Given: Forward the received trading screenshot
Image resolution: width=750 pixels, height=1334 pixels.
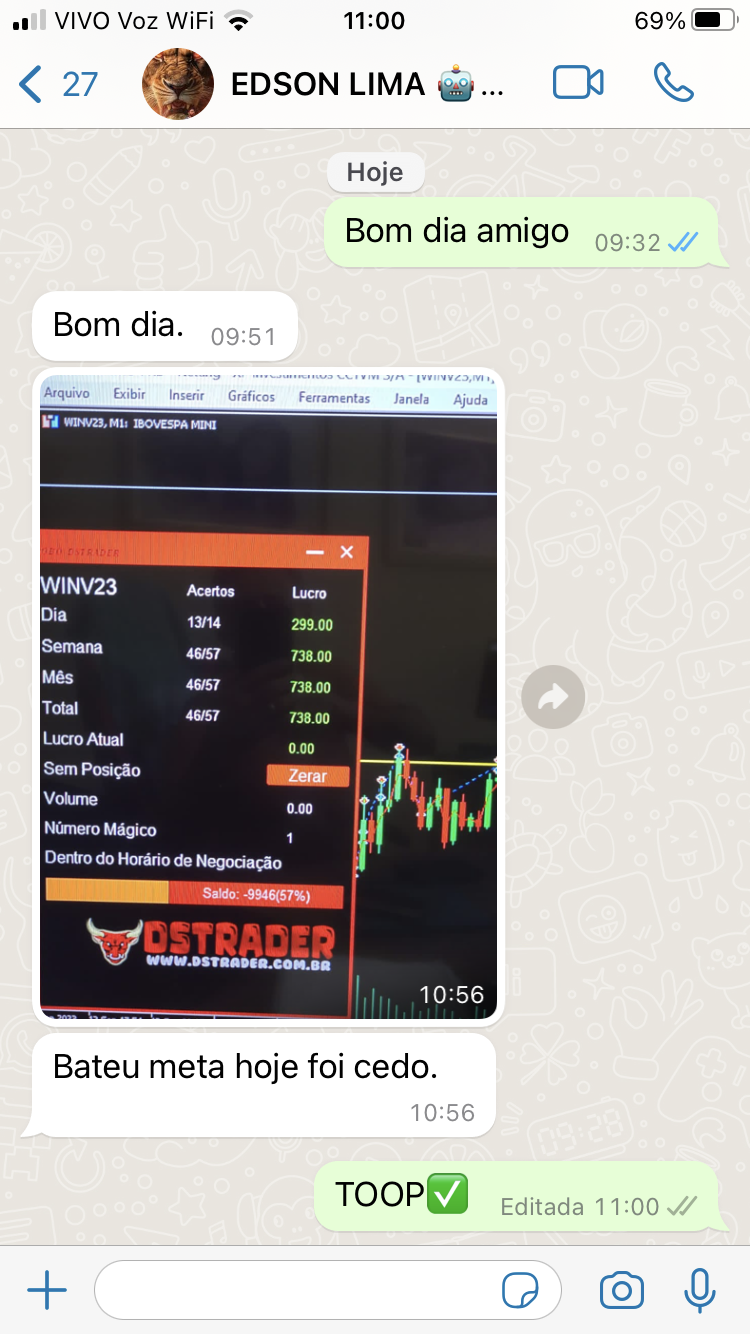Looking at the screenshot, I should click(x=553, y=697).
